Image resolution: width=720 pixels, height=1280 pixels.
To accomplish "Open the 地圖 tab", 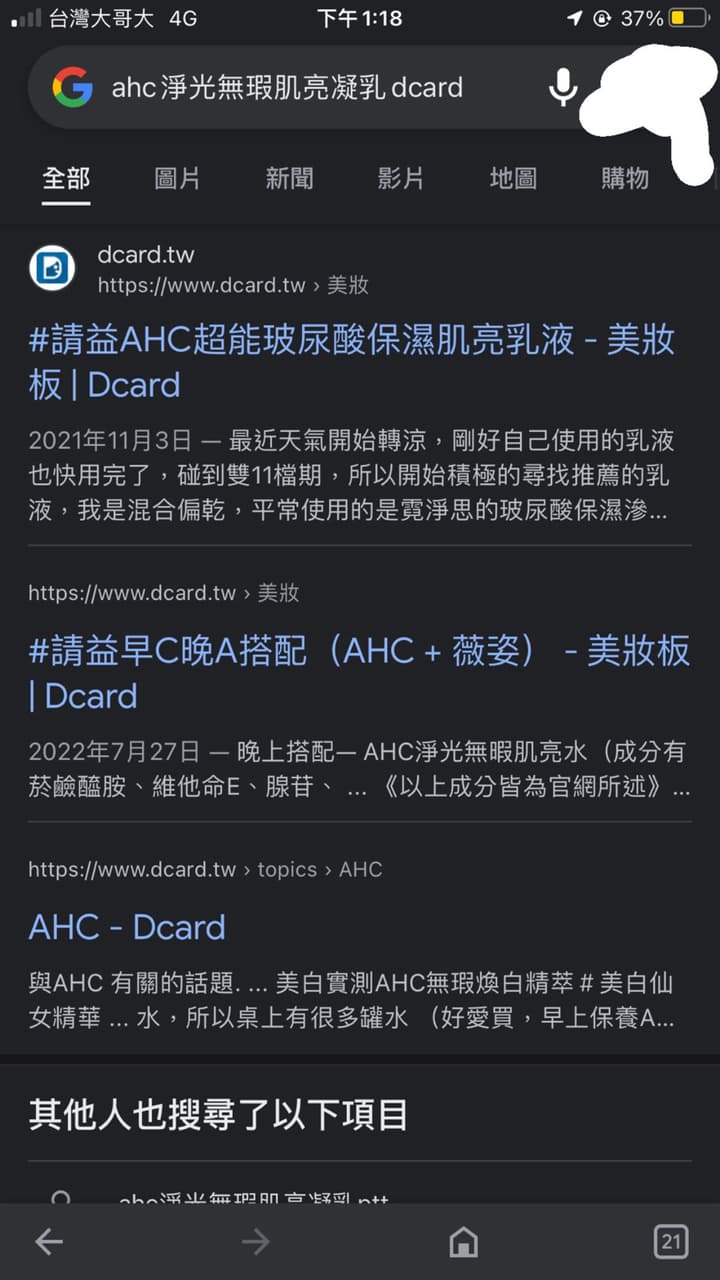I will coord(512,178).
